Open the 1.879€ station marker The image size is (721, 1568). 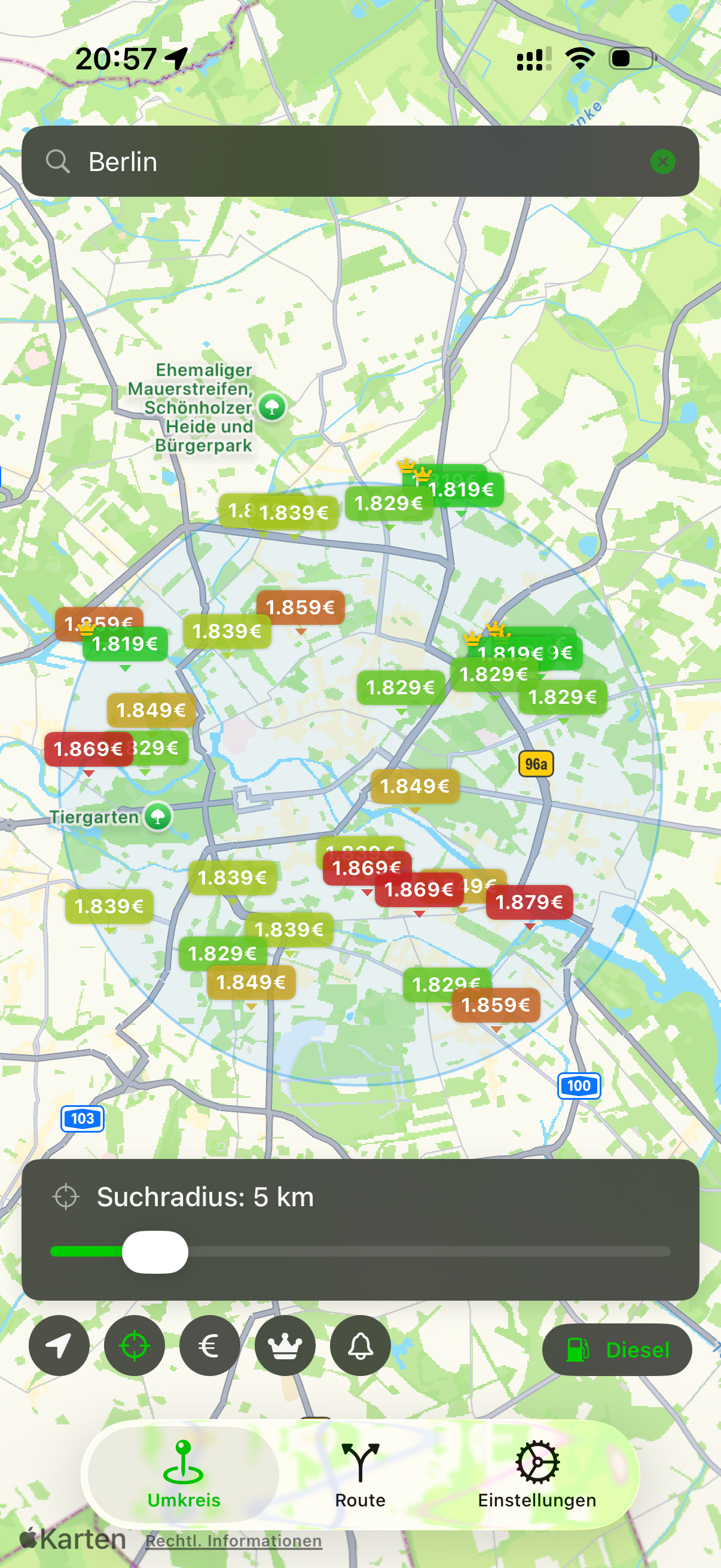[x=529, y=901]
